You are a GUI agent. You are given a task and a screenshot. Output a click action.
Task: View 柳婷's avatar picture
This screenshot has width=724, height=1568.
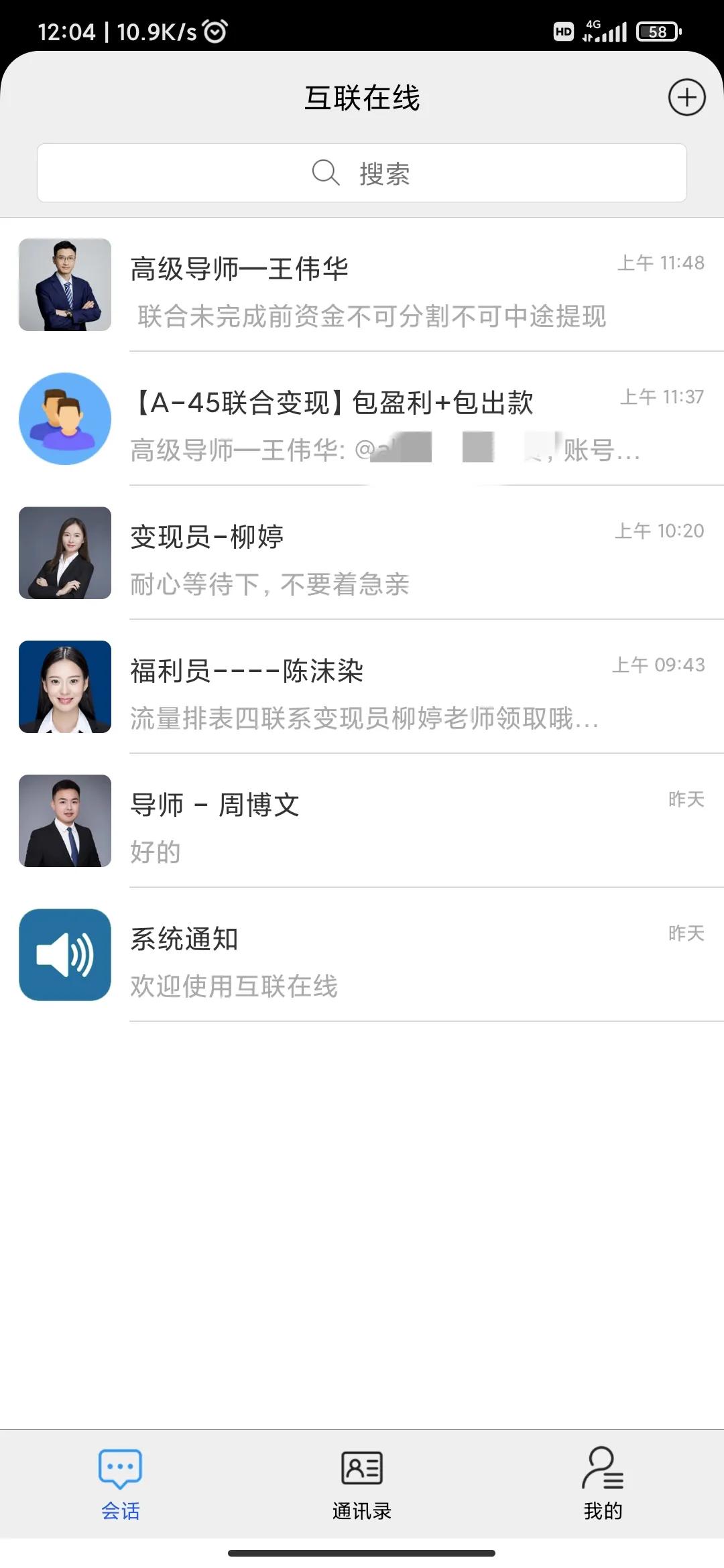64,552
